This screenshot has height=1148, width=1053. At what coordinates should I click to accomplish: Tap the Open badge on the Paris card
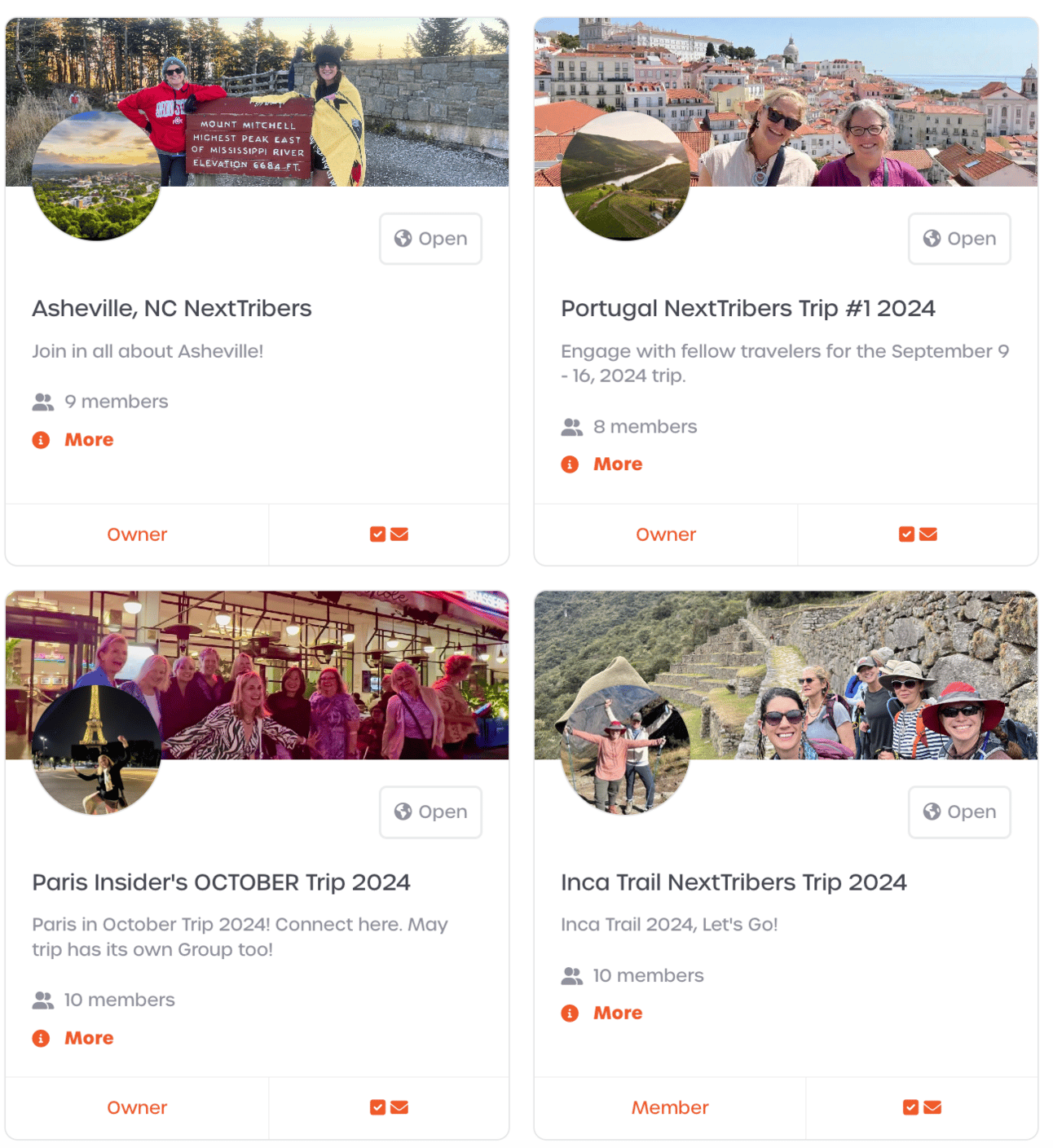(430, 812)
